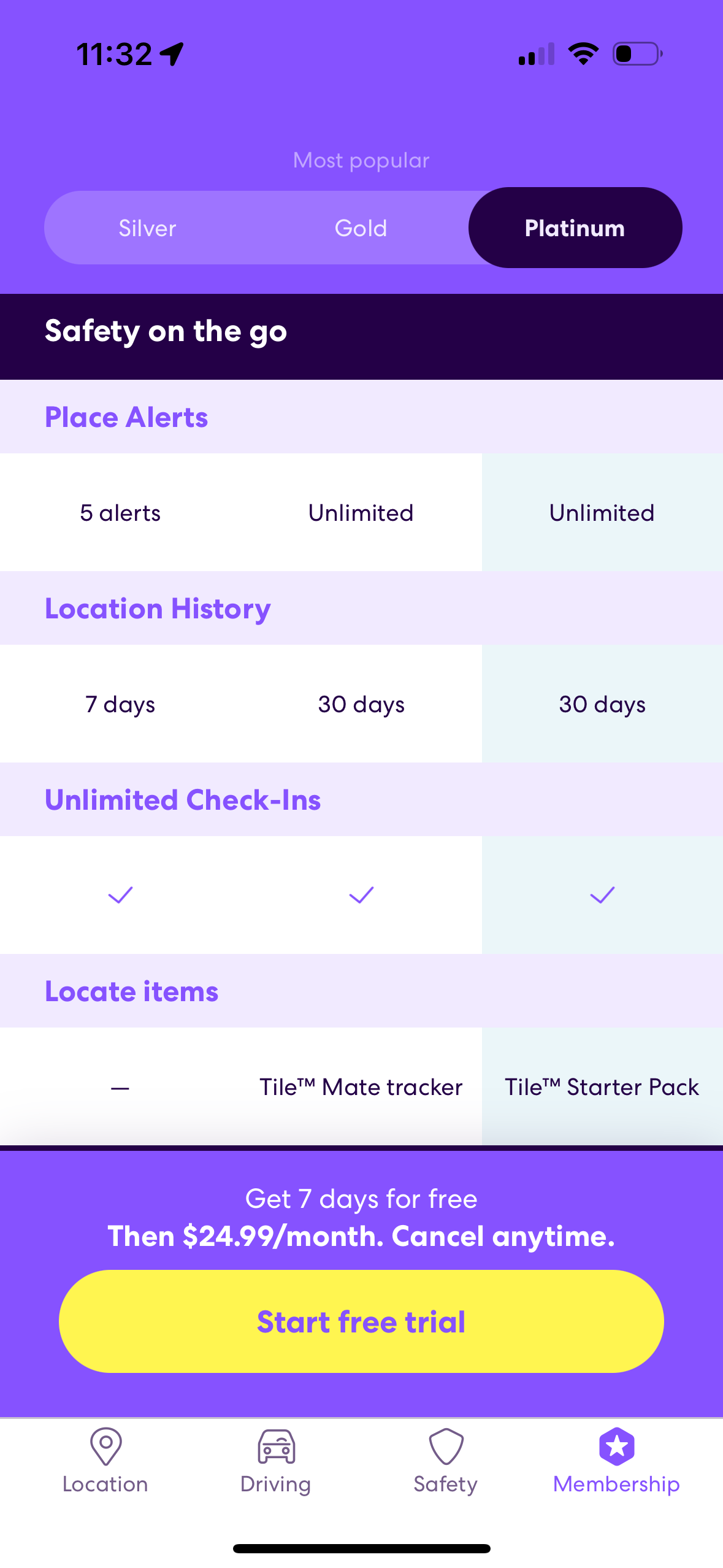Select the Membership star badge icon
723x1568 pixels.
point(616,1447)
